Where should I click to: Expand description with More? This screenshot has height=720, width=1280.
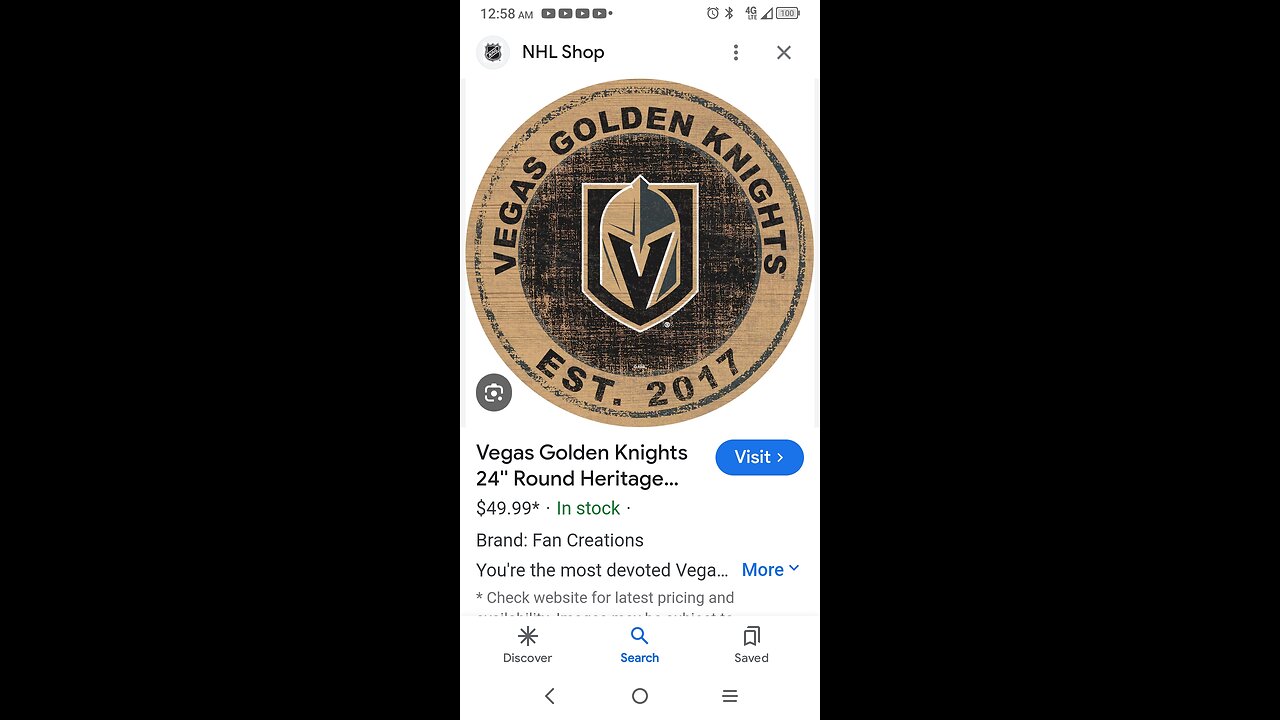click(x=770, y=569)
